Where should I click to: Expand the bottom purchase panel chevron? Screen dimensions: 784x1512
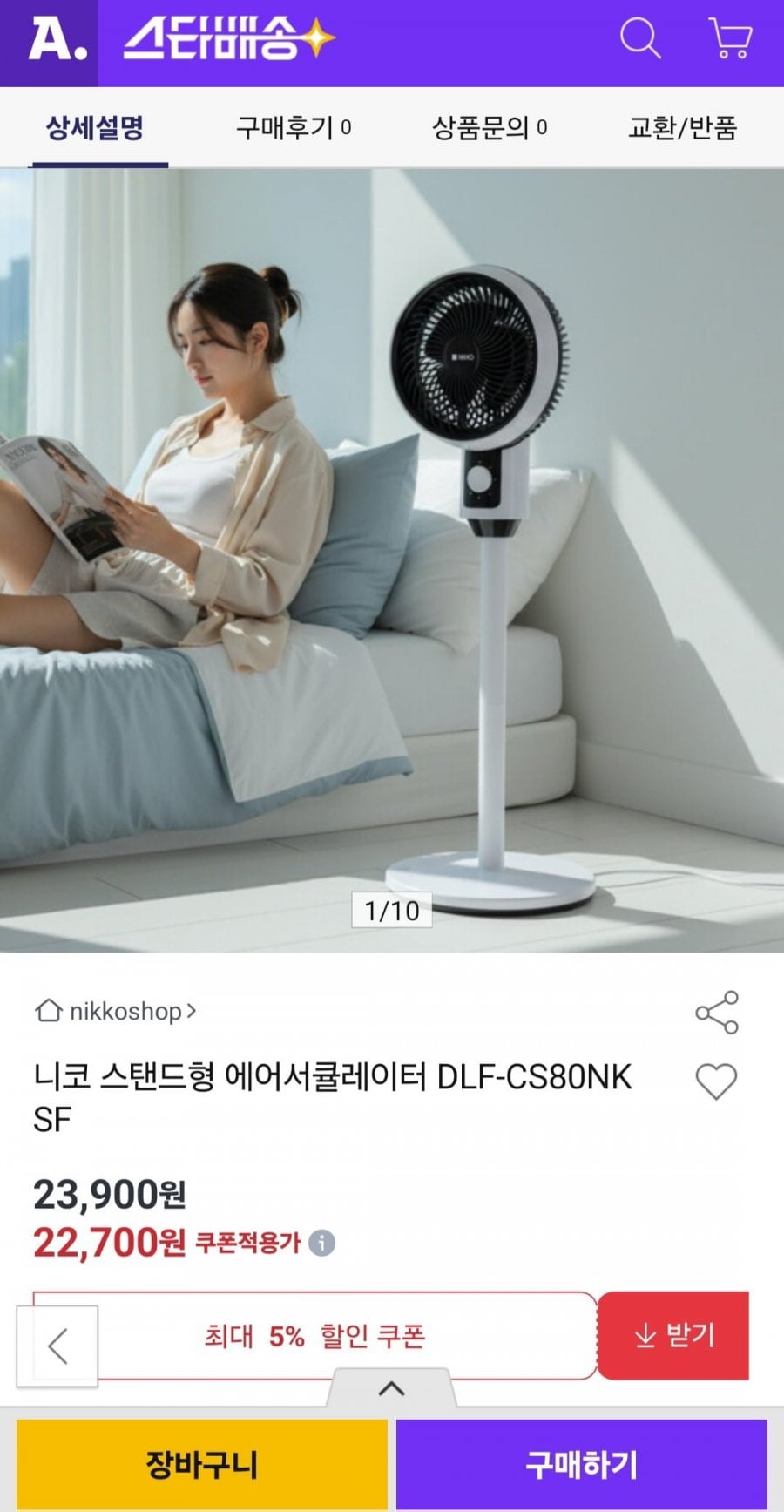392,1388
